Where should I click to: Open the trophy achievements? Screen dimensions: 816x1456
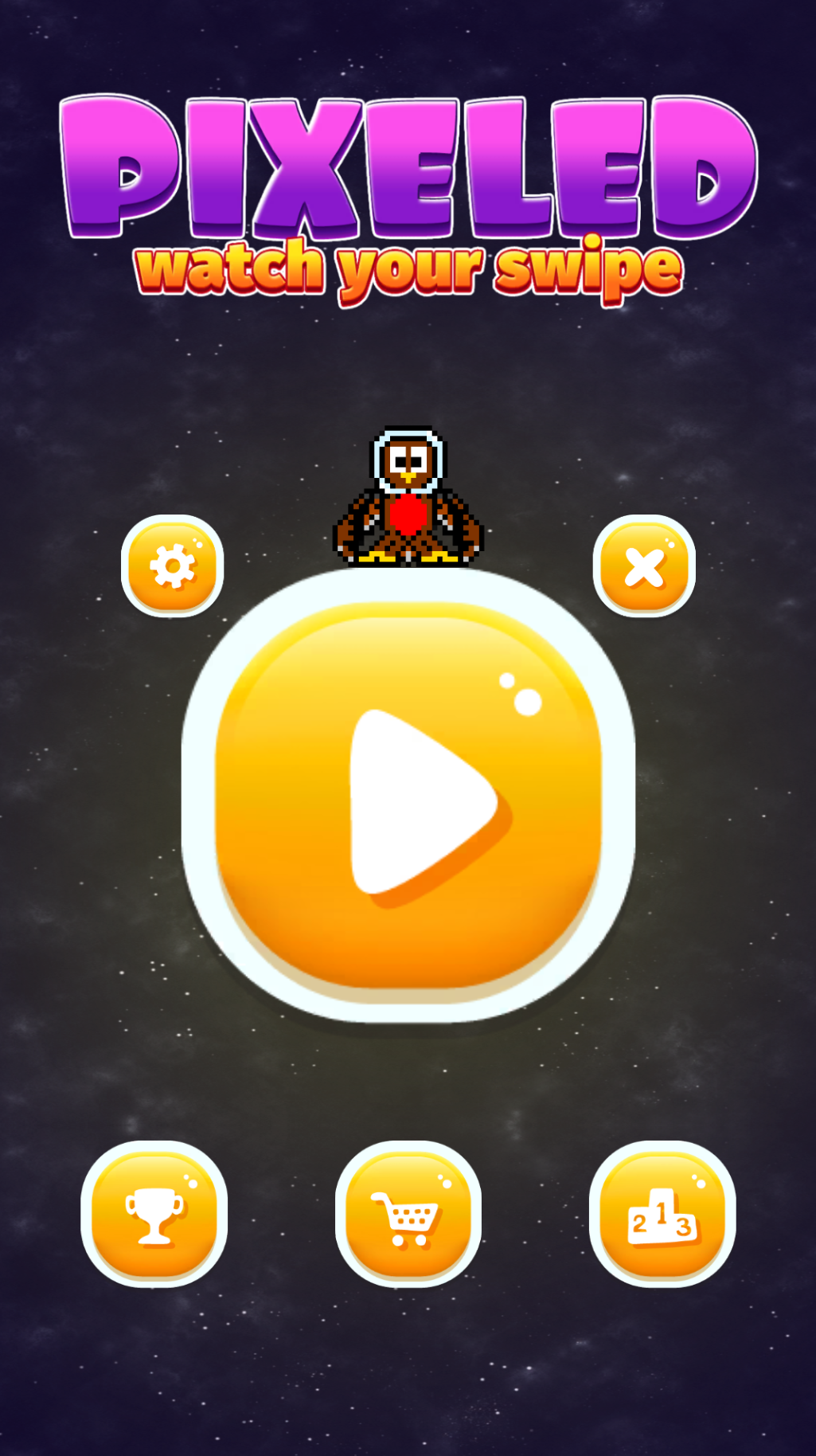point(154,1214)
